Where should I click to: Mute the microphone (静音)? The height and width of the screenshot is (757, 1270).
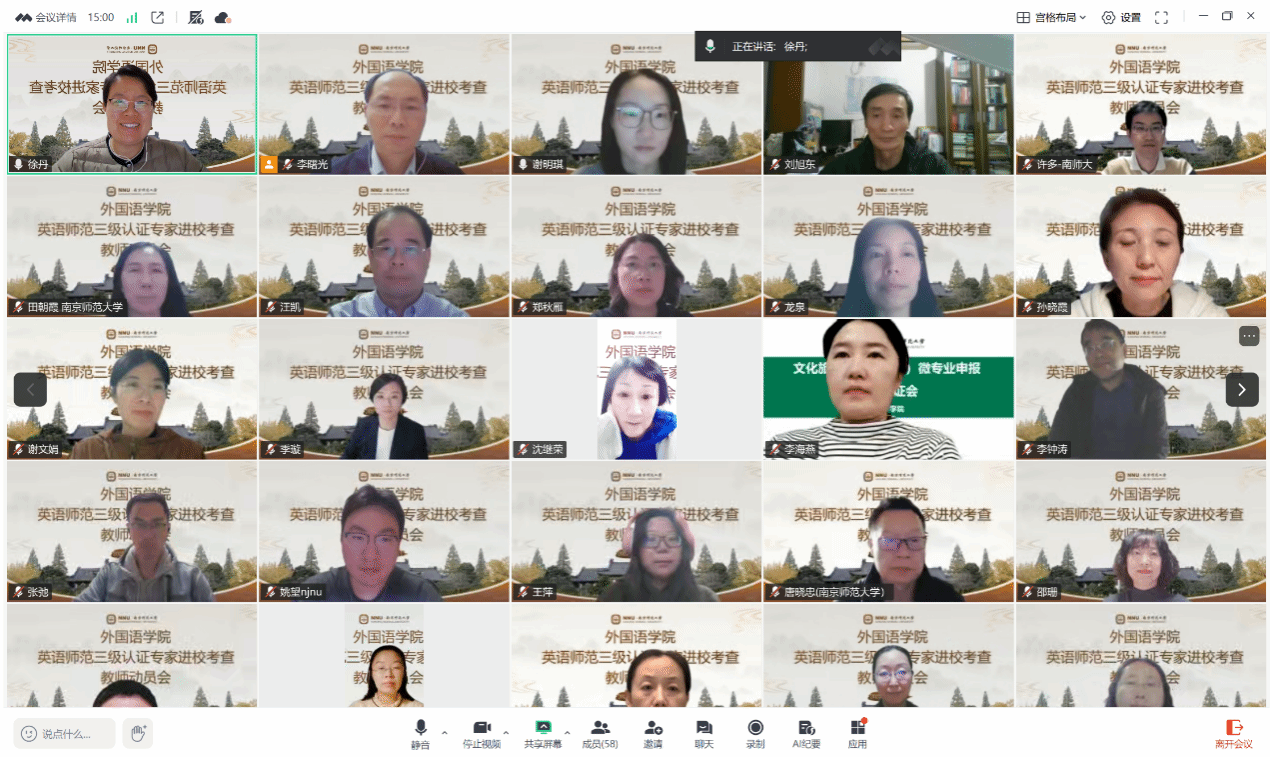[420, 733]
